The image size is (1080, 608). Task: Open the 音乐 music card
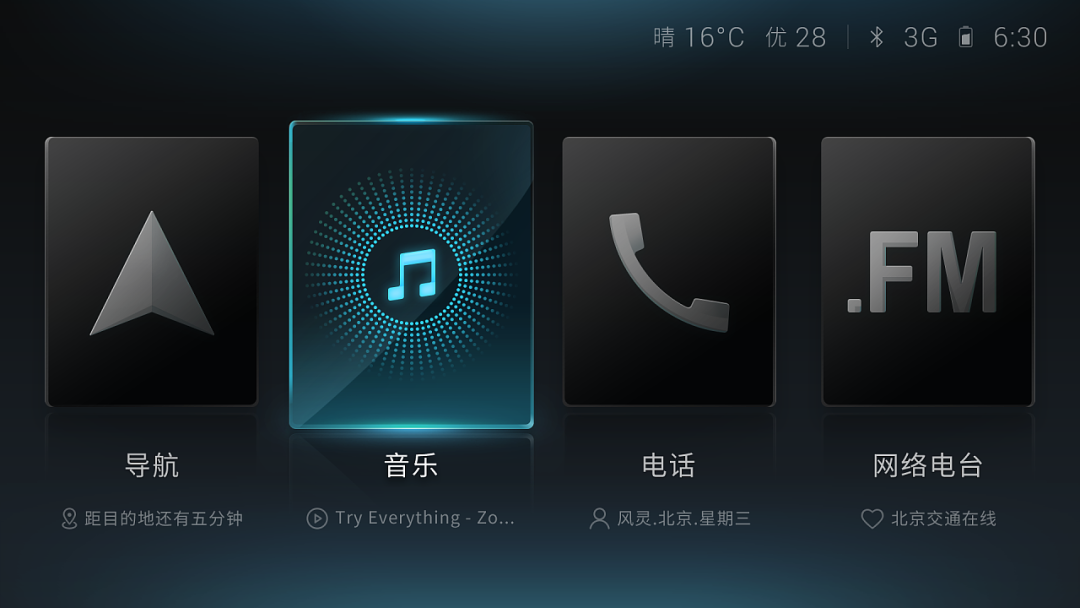[411, 275]
